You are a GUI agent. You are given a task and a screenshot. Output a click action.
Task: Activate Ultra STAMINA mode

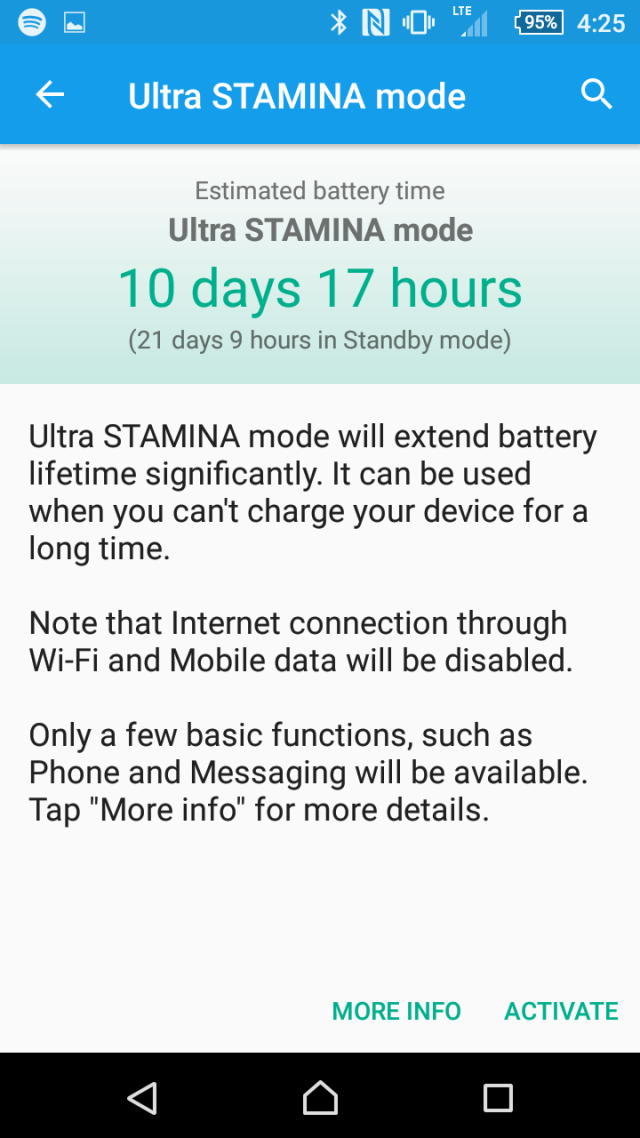click(x=561, y=1011)
